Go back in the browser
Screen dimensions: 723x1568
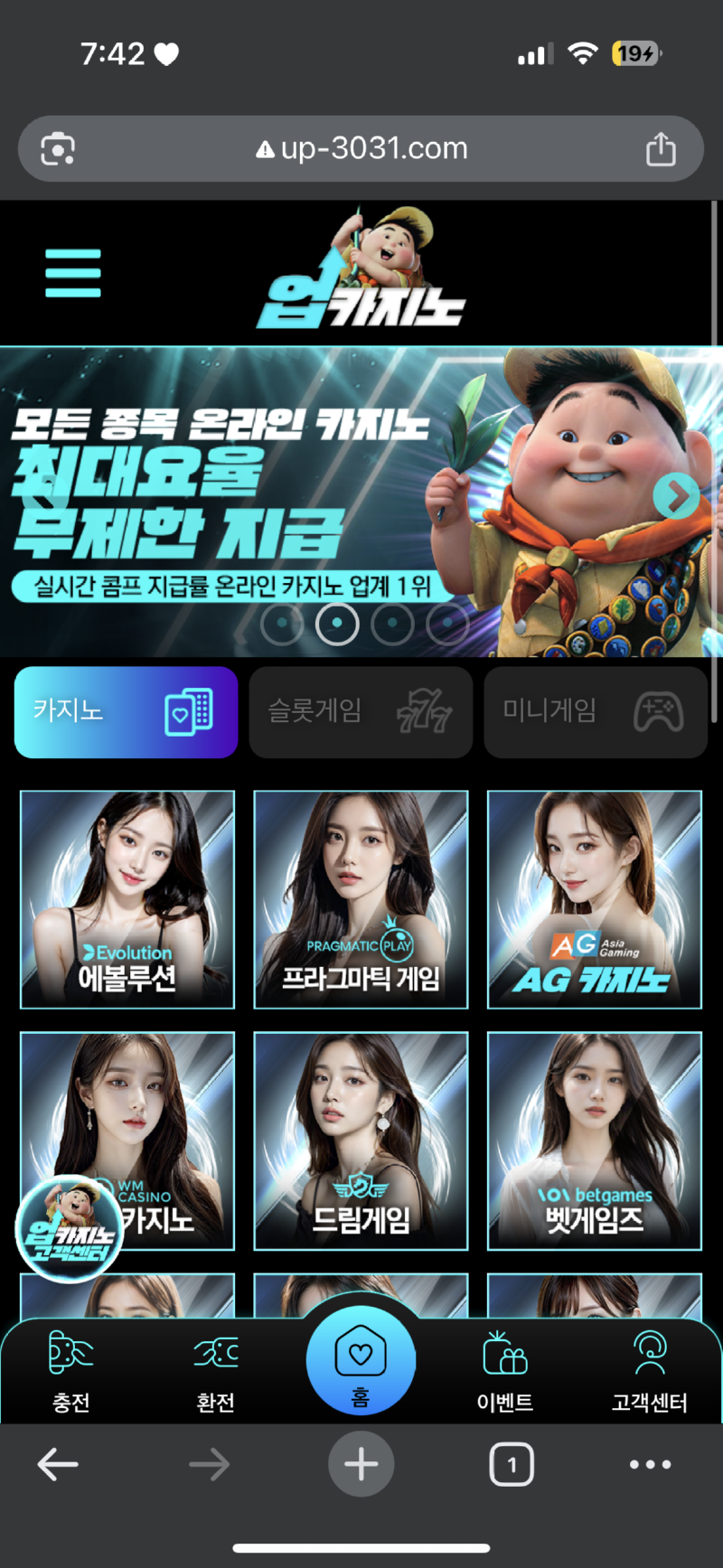click(58, 1465)
